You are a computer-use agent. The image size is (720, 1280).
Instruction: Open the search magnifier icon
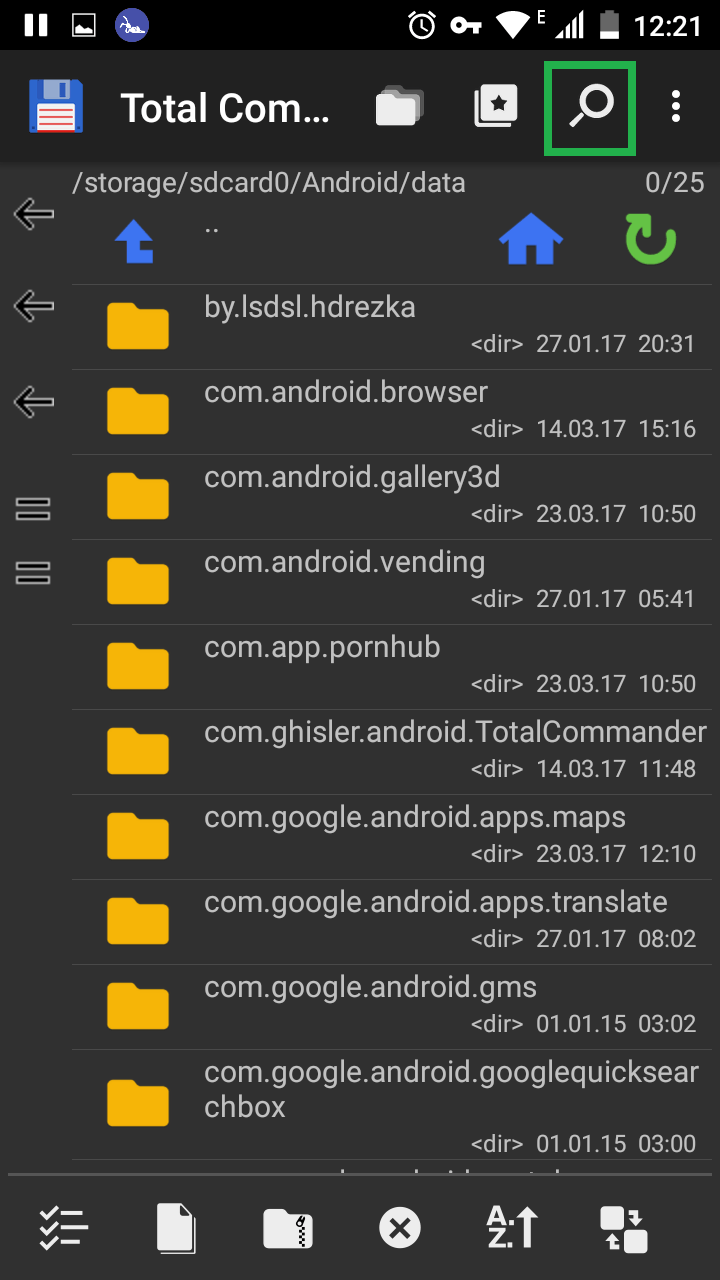click(x=590, y=107)
